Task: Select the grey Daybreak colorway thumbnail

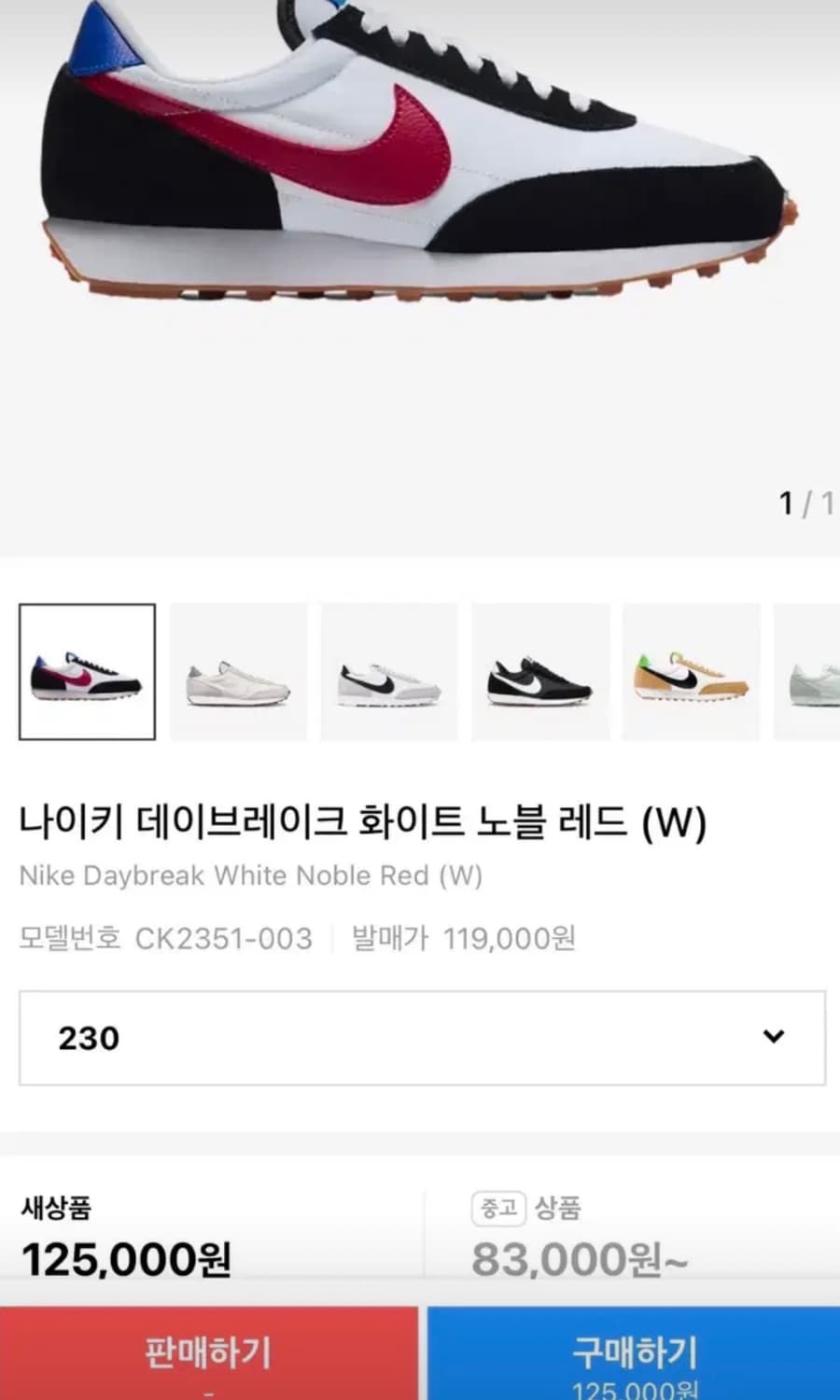Action: coord(238,672)
